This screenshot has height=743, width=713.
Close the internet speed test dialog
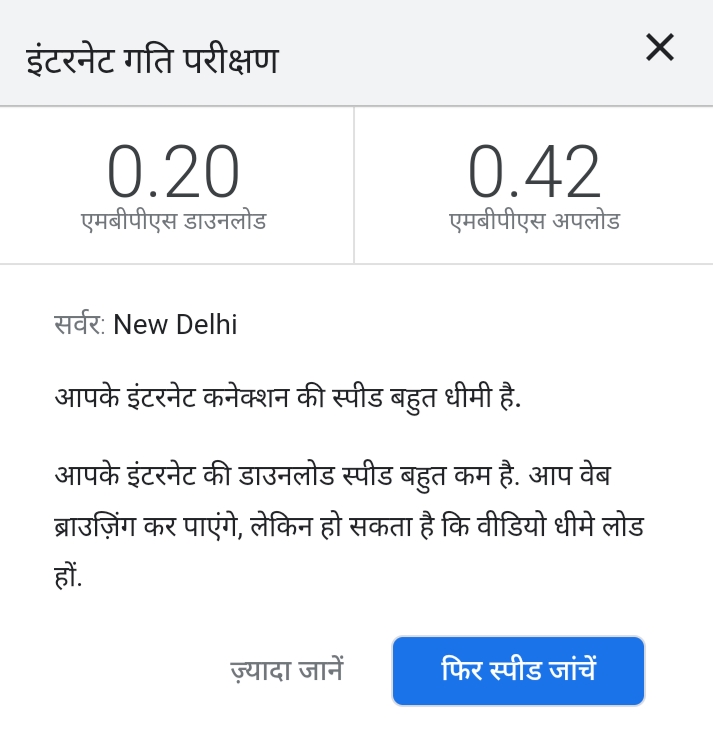click(660, 47)
